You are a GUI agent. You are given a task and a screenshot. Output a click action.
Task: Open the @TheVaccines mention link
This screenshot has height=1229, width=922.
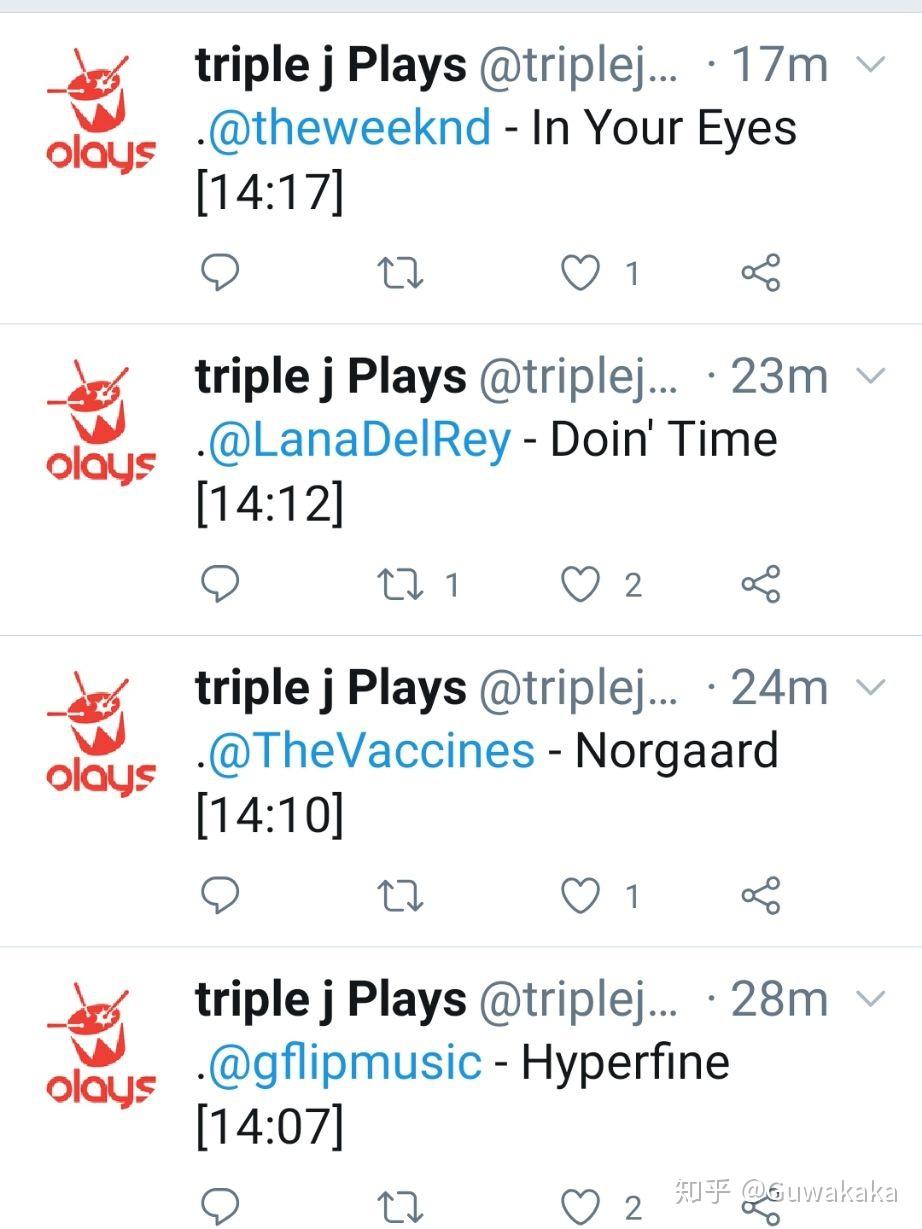[x=371, y=751]
